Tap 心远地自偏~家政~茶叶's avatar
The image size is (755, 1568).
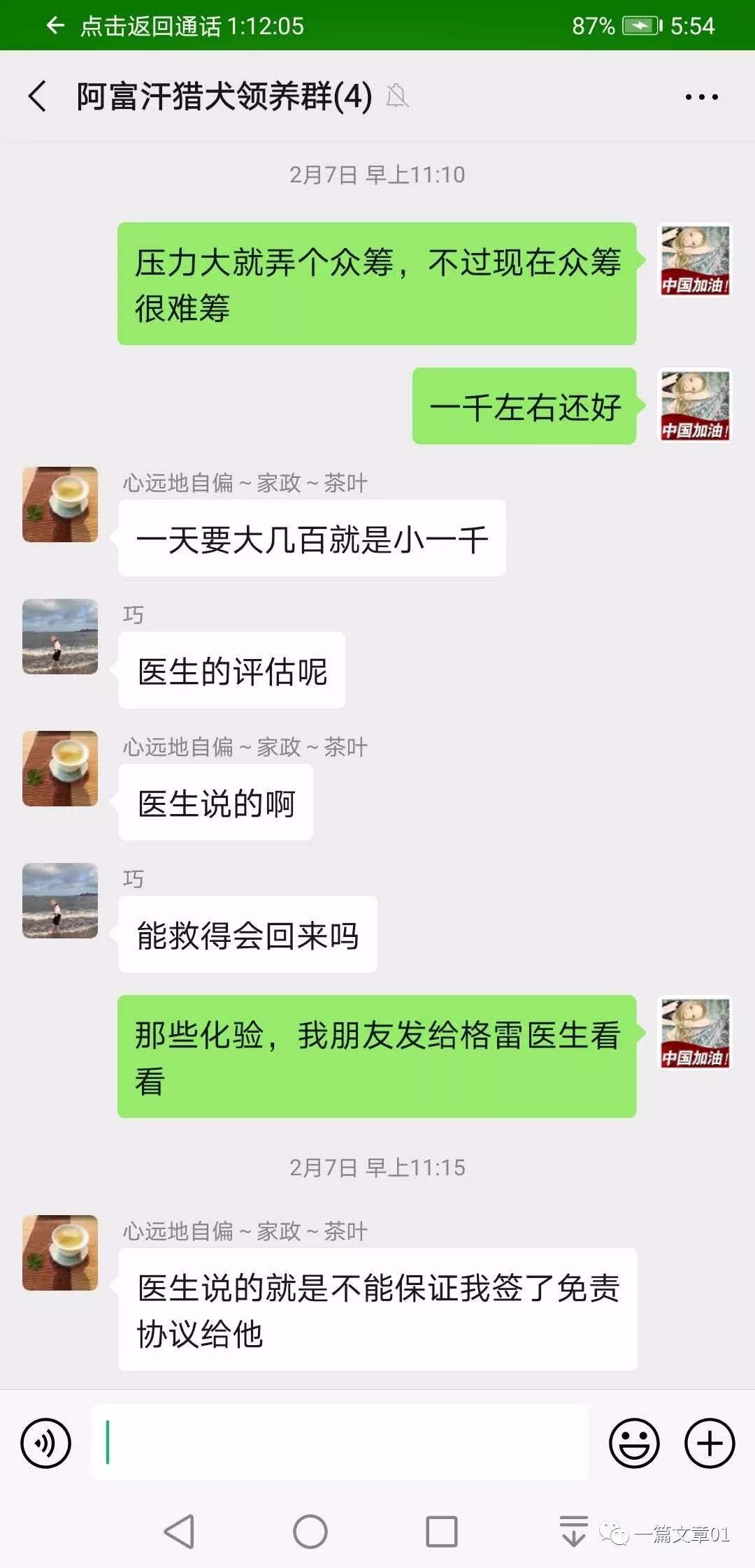pyautogui.click(x=59, y=504)
